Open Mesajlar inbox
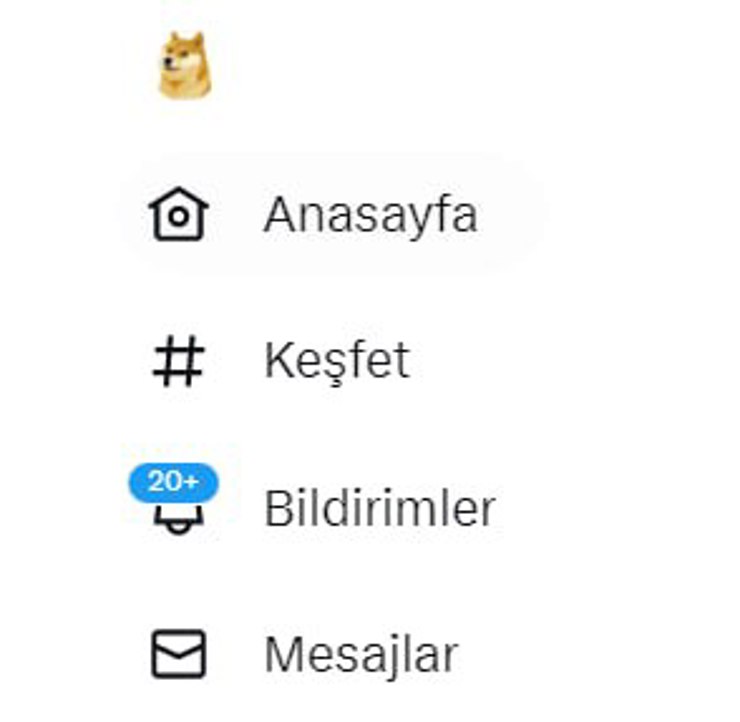Screen dimensions: 740x722 tap(360, 655)
